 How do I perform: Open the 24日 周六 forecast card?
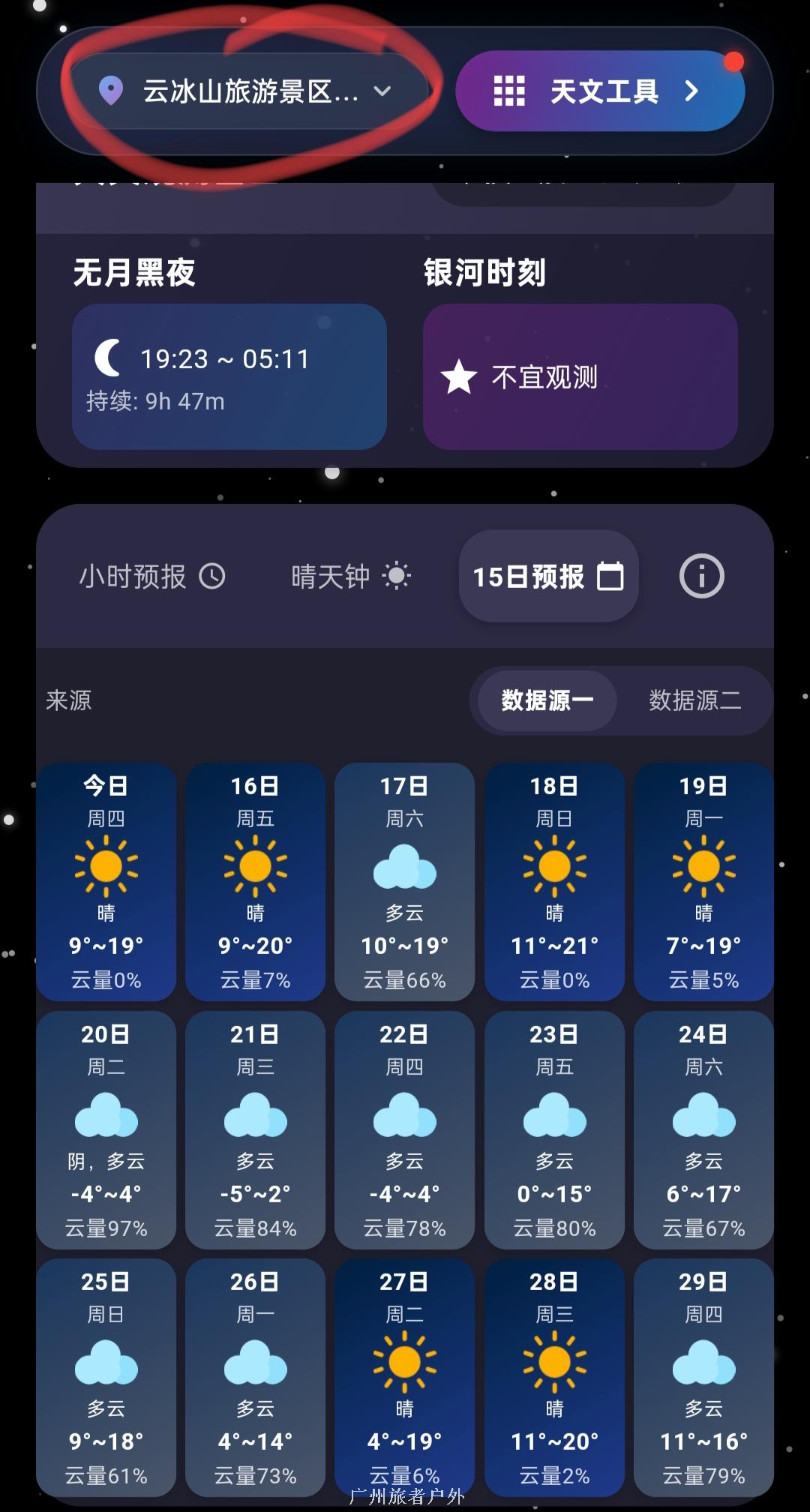(703, 1129)
